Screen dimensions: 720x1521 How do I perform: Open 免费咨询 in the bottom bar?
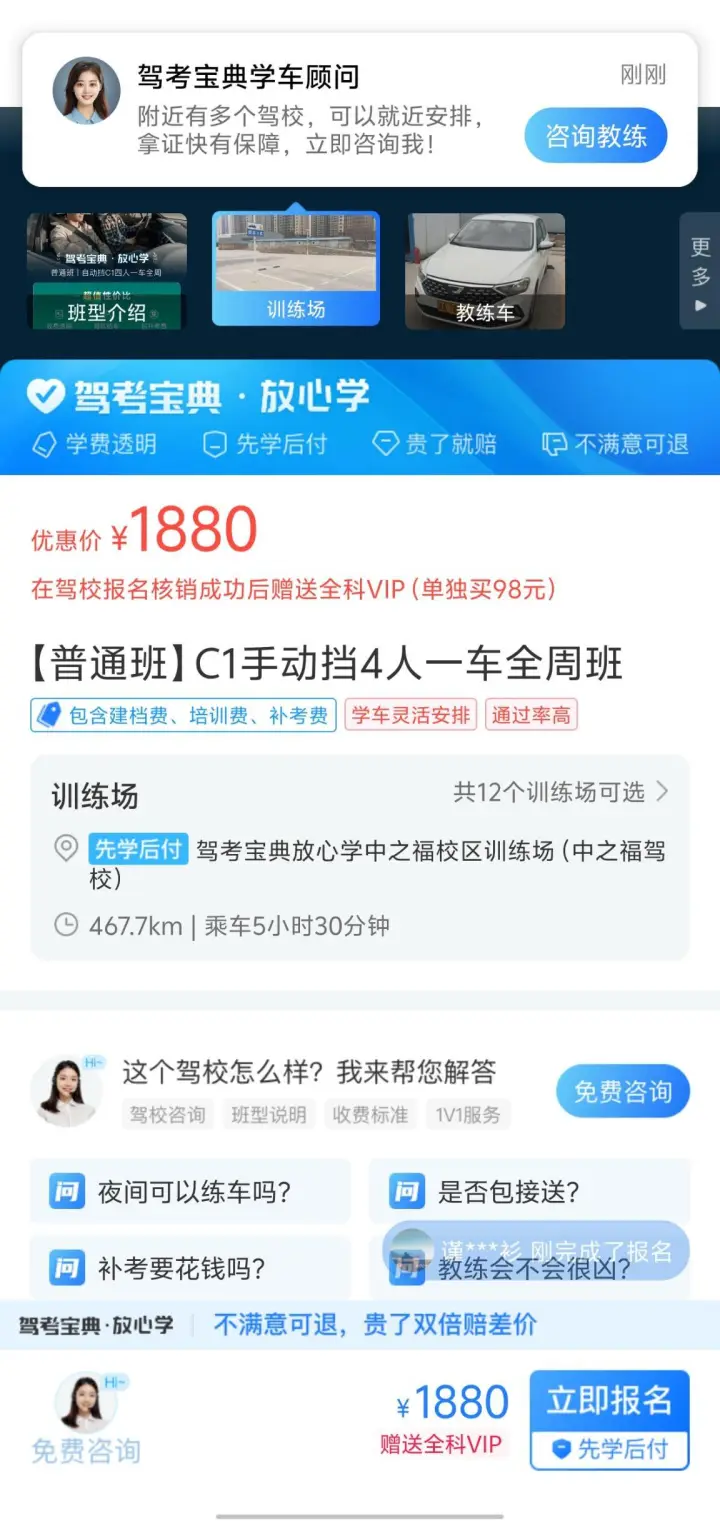pyautogui.click(x=86, y=1418)
